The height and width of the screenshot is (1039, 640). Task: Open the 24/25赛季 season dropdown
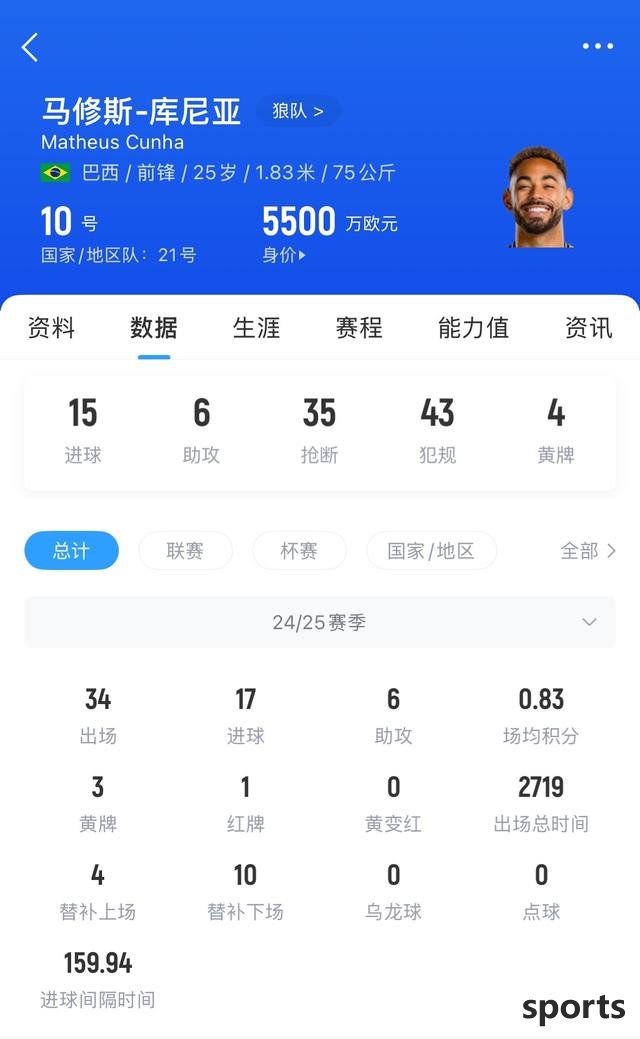tap(320, 622)
